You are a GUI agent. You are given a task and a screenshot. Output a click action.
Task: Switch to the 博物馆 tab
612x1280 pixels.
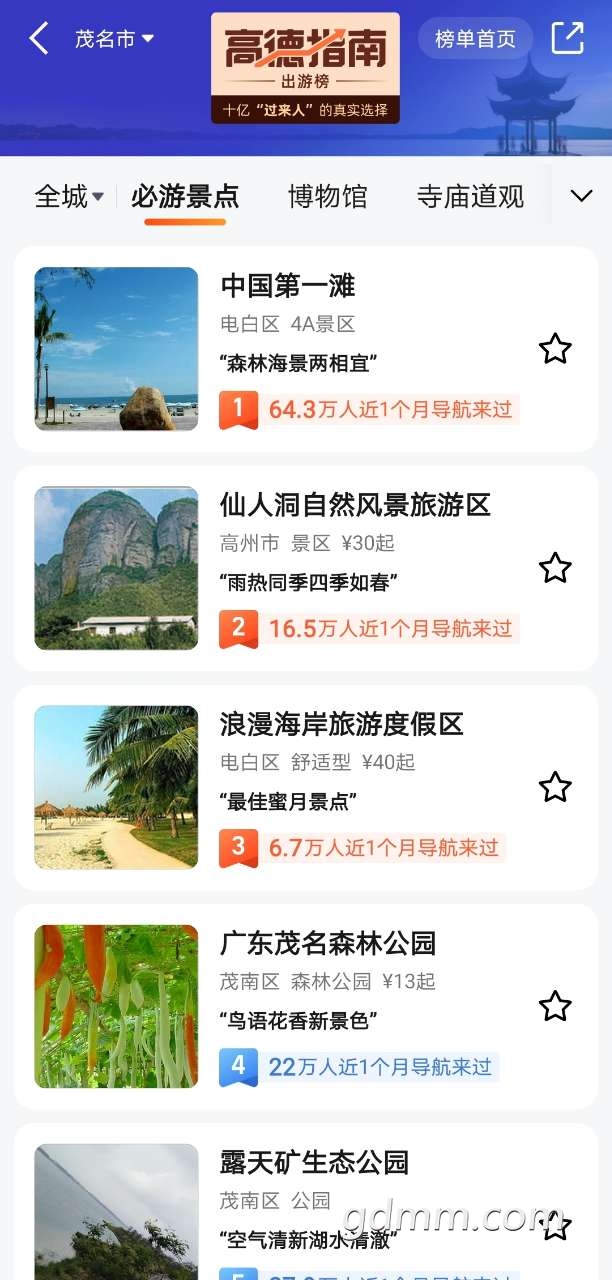tap(327, 197)
